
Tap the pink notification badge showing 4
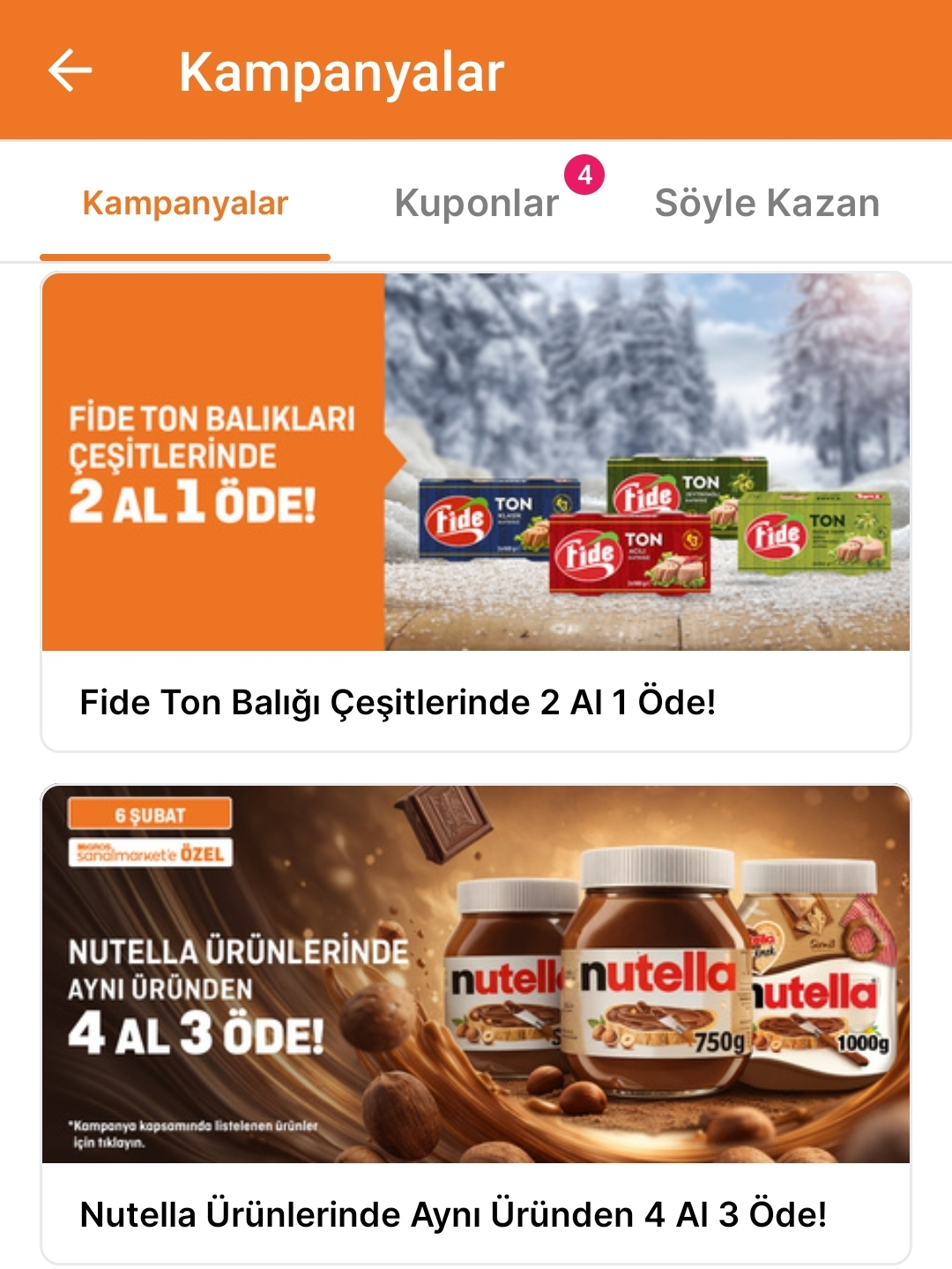(x=586, y=175)
